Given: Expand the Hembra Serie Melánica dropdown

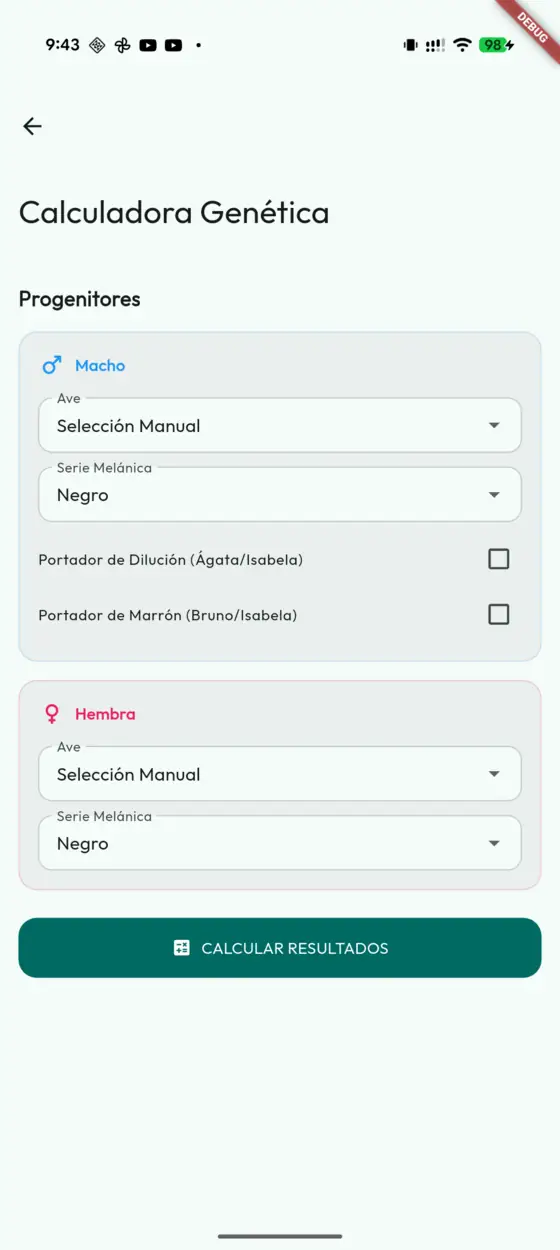Looking at the screenshot, I should point(280,843).
